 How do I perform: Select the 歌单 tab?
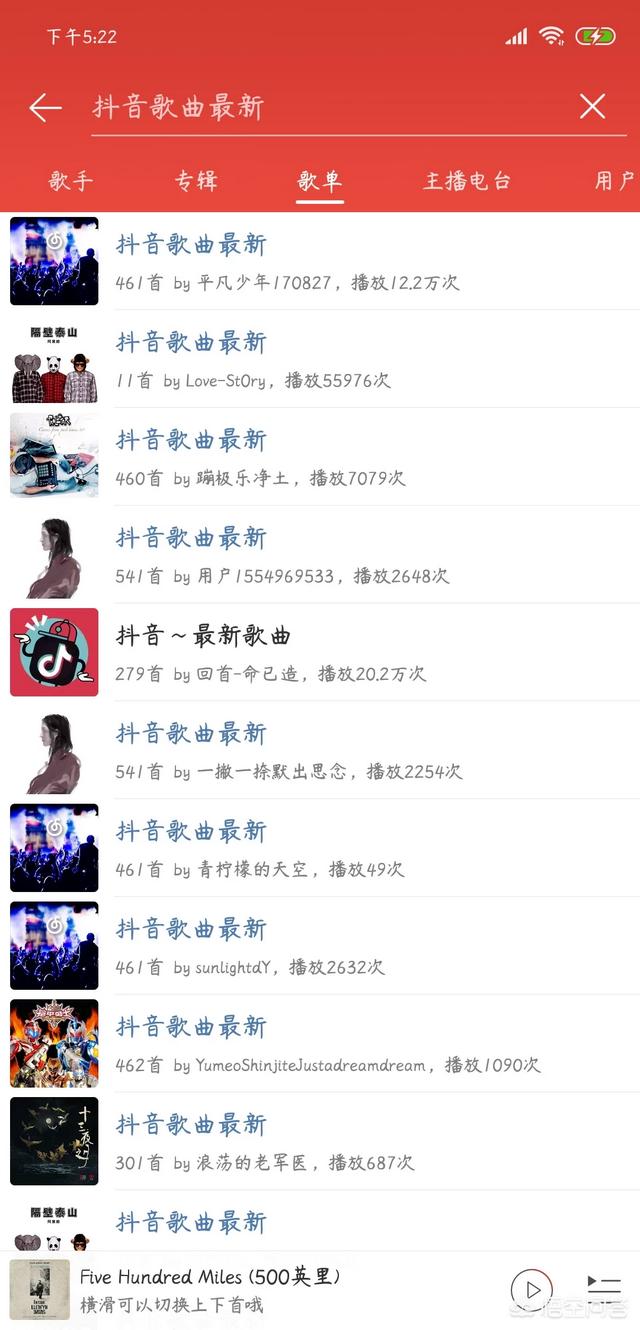click(320, 181)
